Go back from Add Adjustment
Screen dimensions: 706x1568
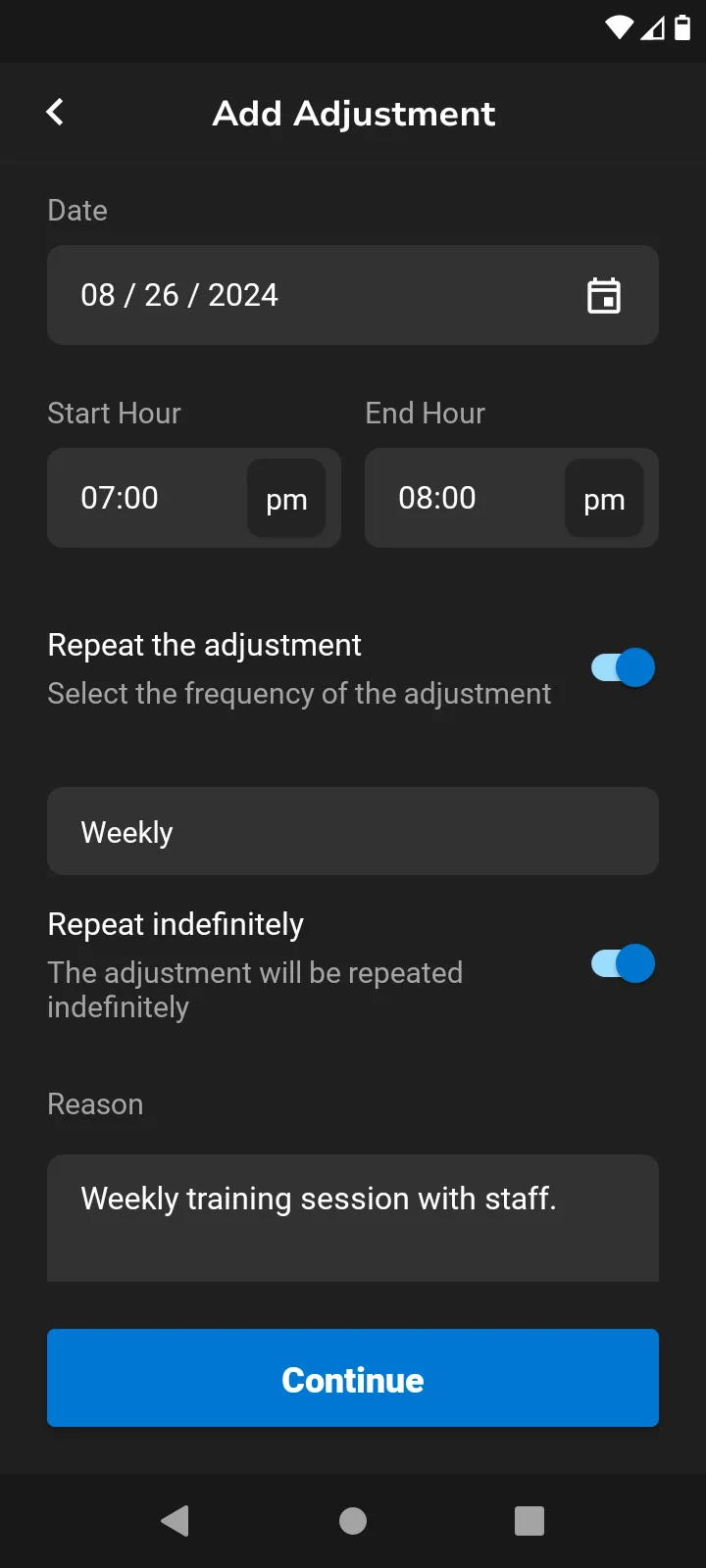tap(55, 113)
